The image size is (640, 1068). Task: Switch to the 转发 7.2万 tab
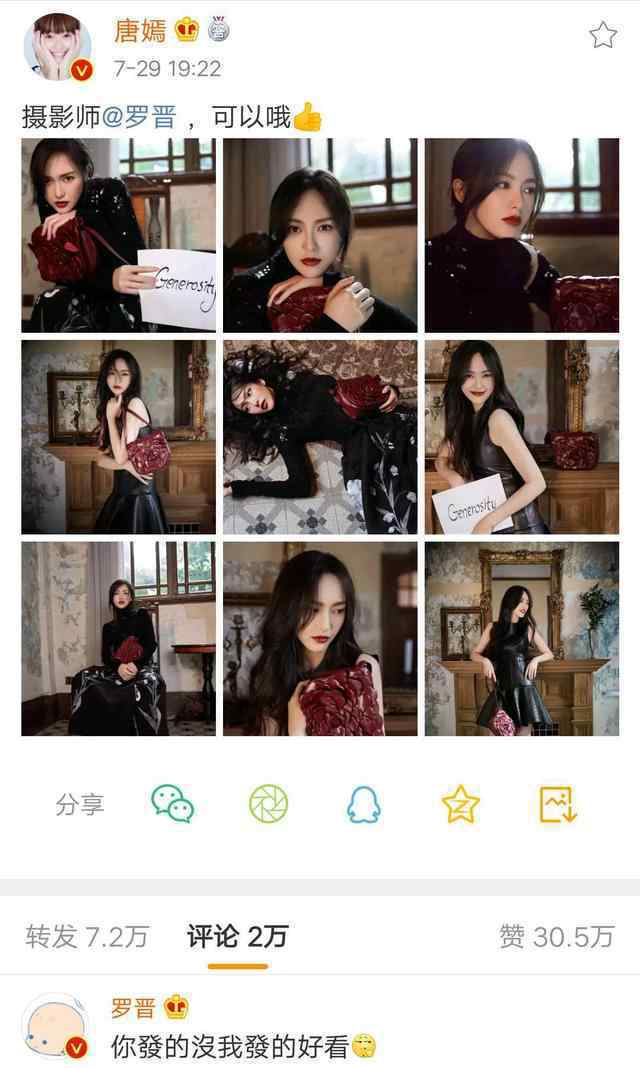(x=87, y=937)
